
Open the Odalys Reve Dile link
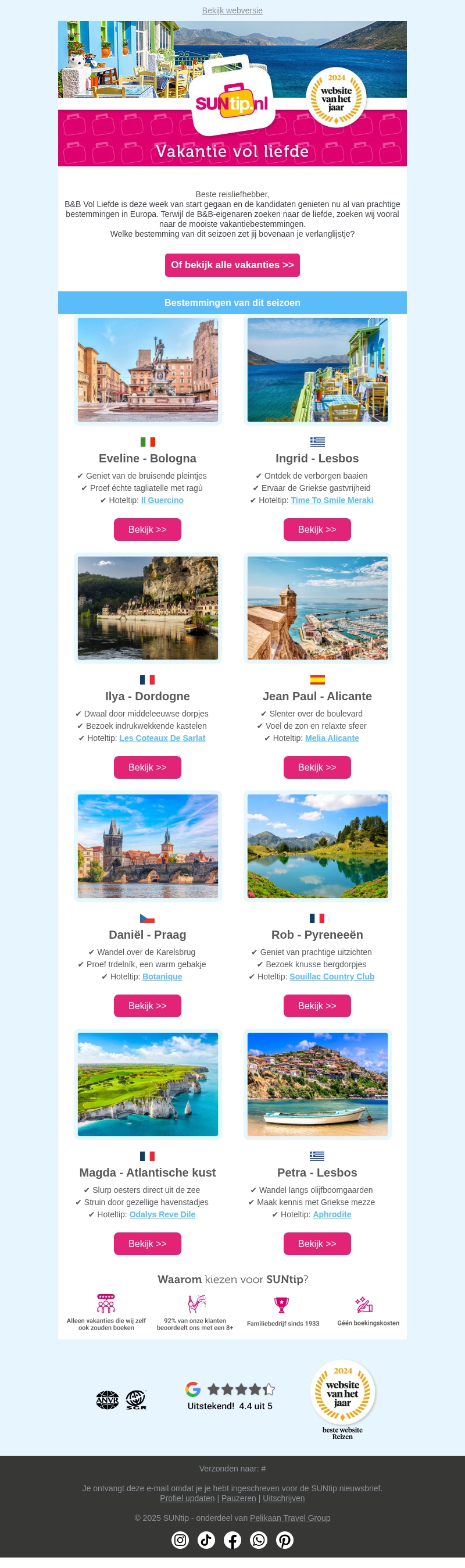[162, 1214]
